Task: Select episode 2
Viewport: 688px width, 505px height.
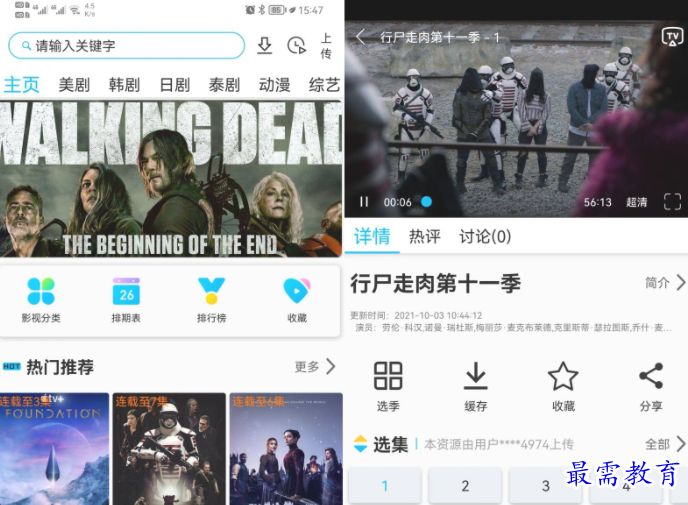Action: click(x=465, y=486)
